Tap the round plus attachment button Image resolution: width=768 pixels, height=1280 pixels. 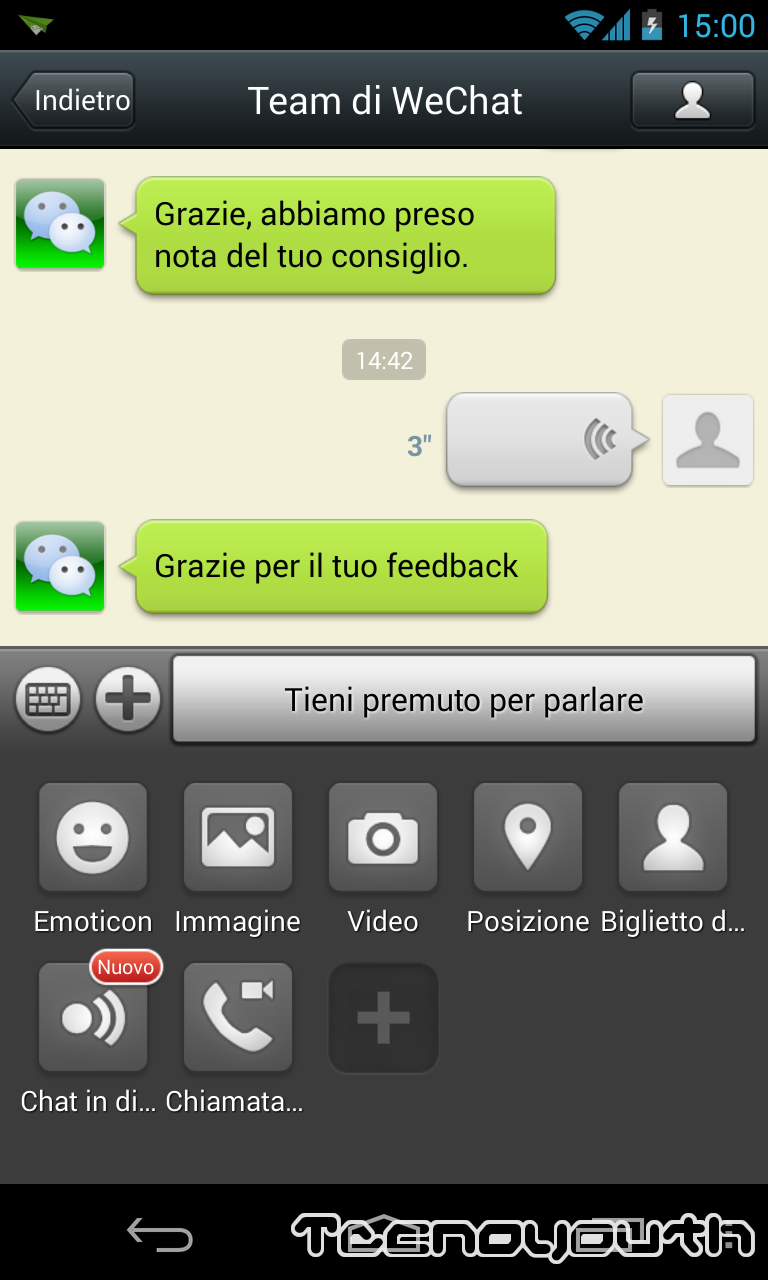pyautogui.click(x=128, y=699)
